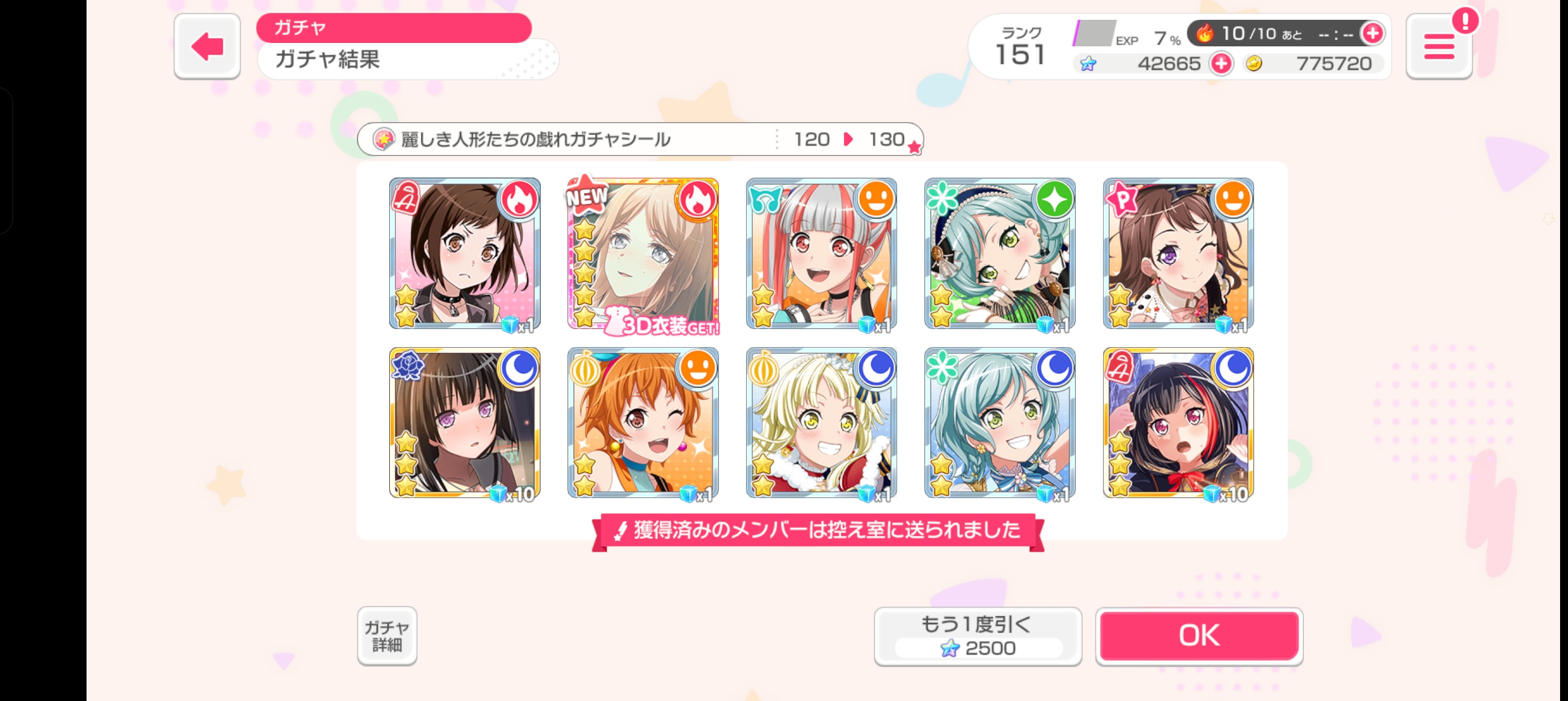View the NEW 3D costume card

tap(643, 254)
